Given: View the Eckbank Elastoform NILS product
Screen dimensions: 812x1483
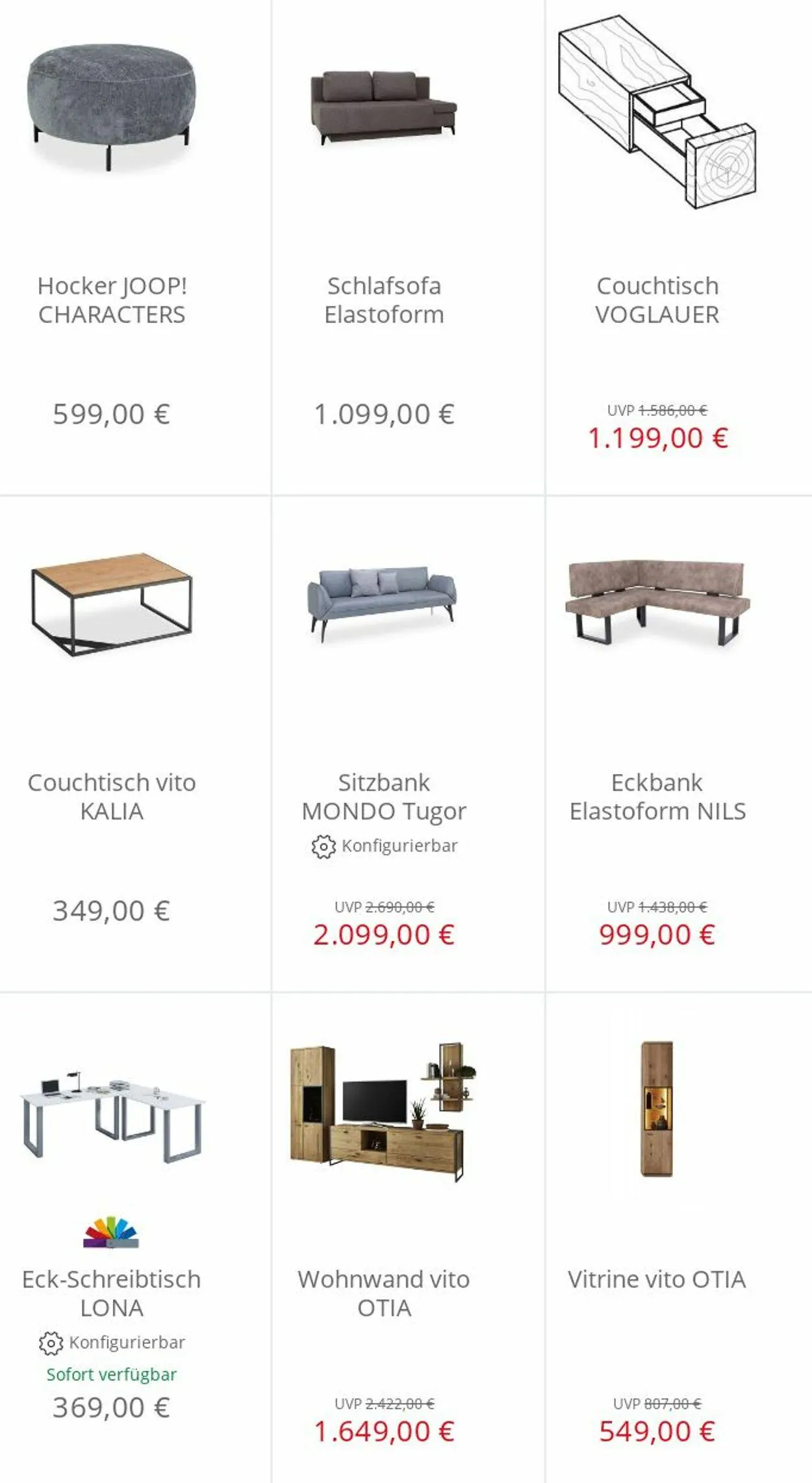Looking at the screenshot, I should tap(657, 796).
